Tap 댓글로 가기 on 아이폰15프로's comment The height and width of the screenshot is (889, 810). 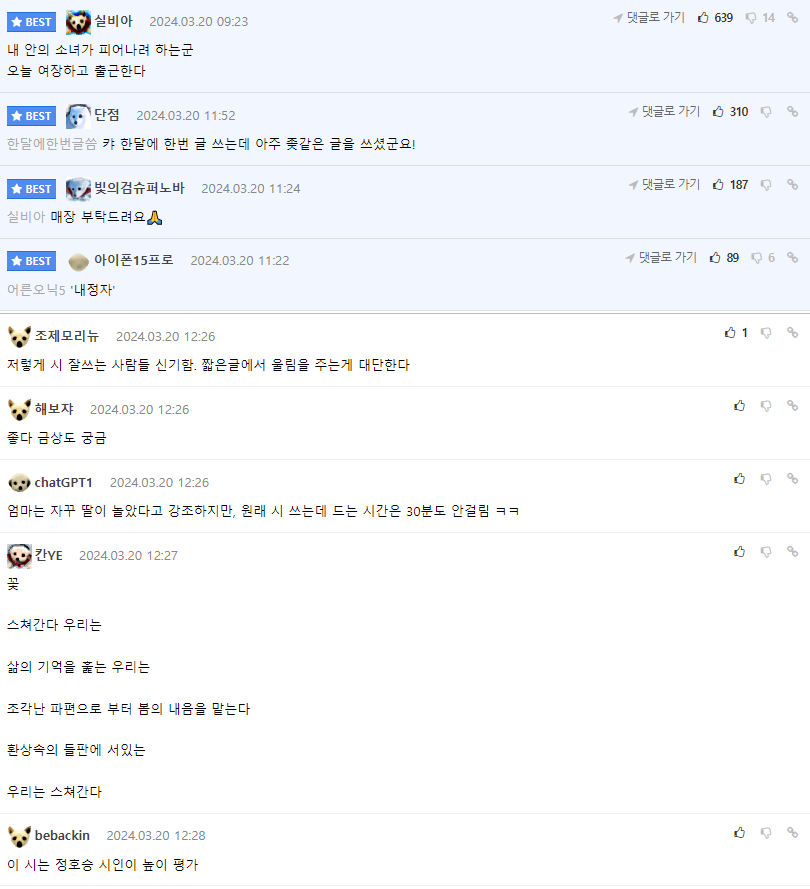tap(661, 258)
